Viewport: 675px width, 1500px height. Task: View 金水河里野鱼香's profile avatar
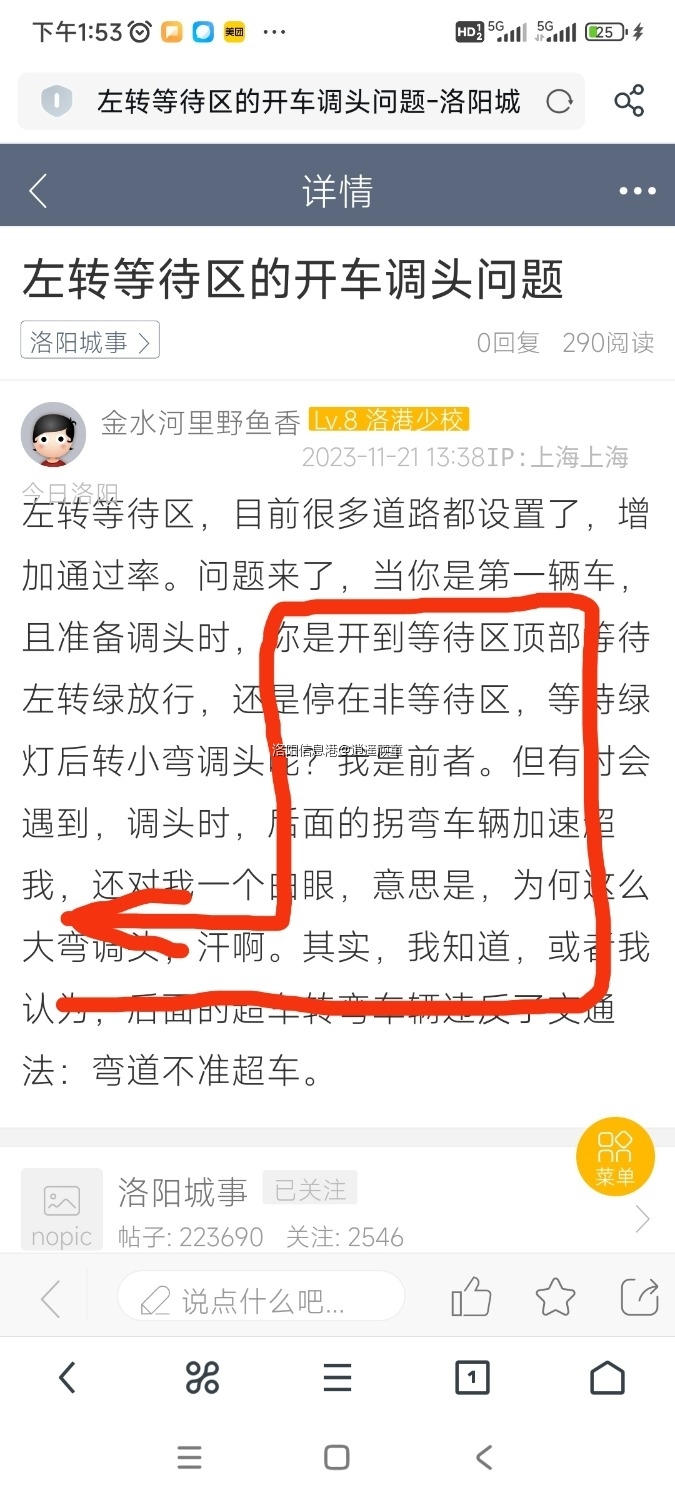click(53, 434)
